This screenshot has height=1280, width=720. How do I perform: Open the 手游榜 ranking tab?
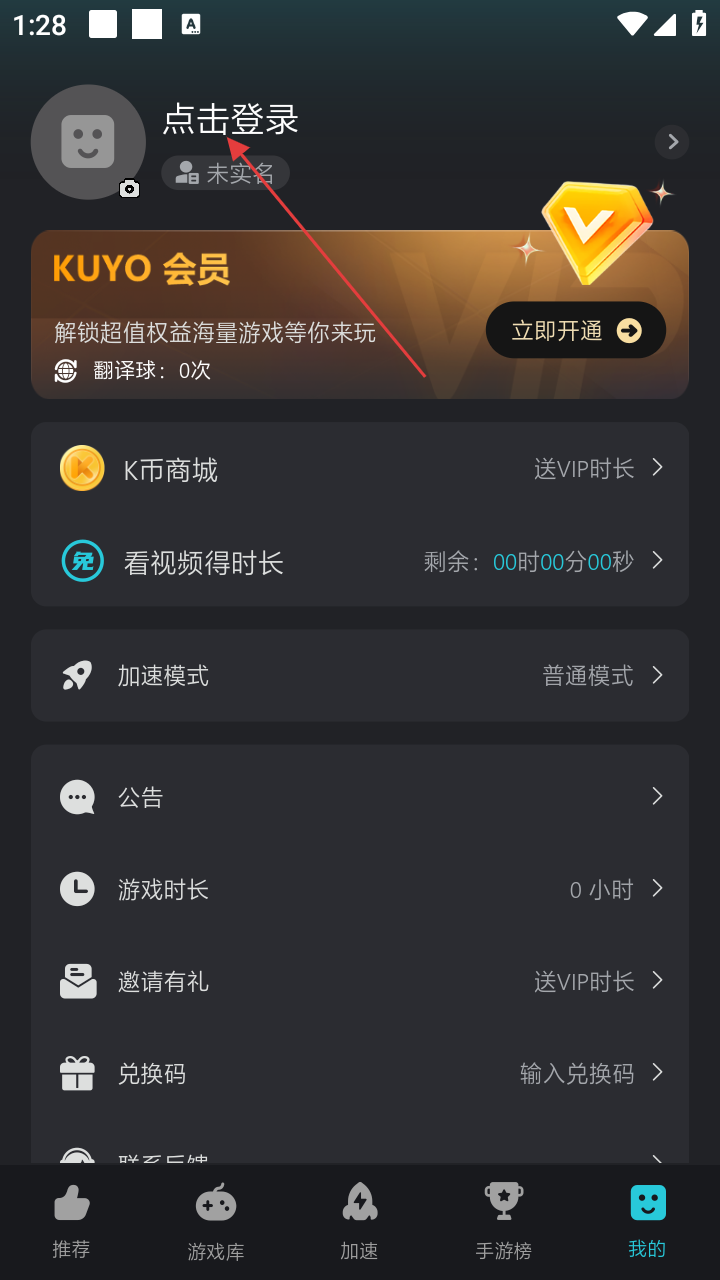504,1222
